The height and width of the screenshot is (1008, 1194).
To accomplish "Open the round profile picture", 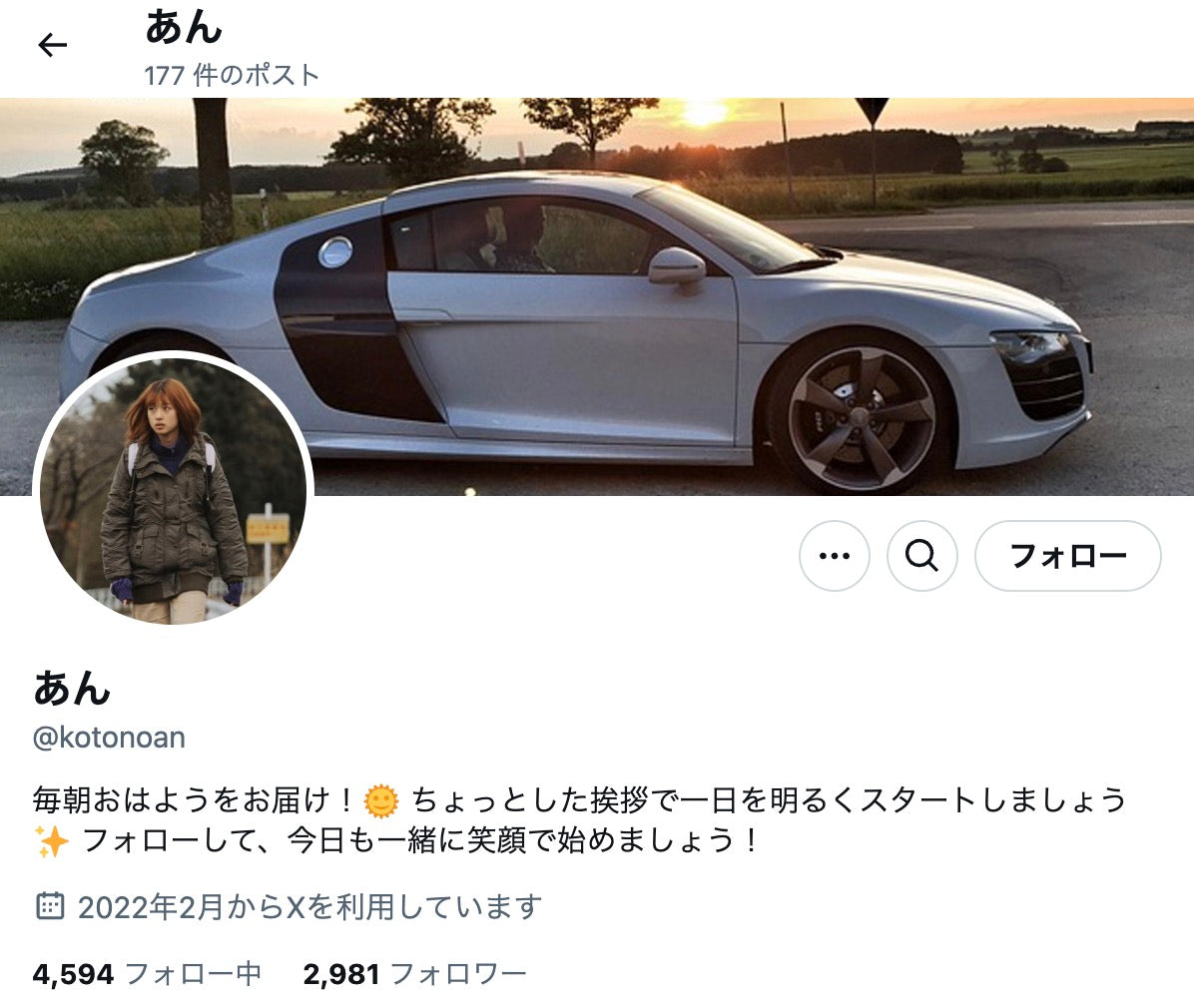I will coord(174,492).
